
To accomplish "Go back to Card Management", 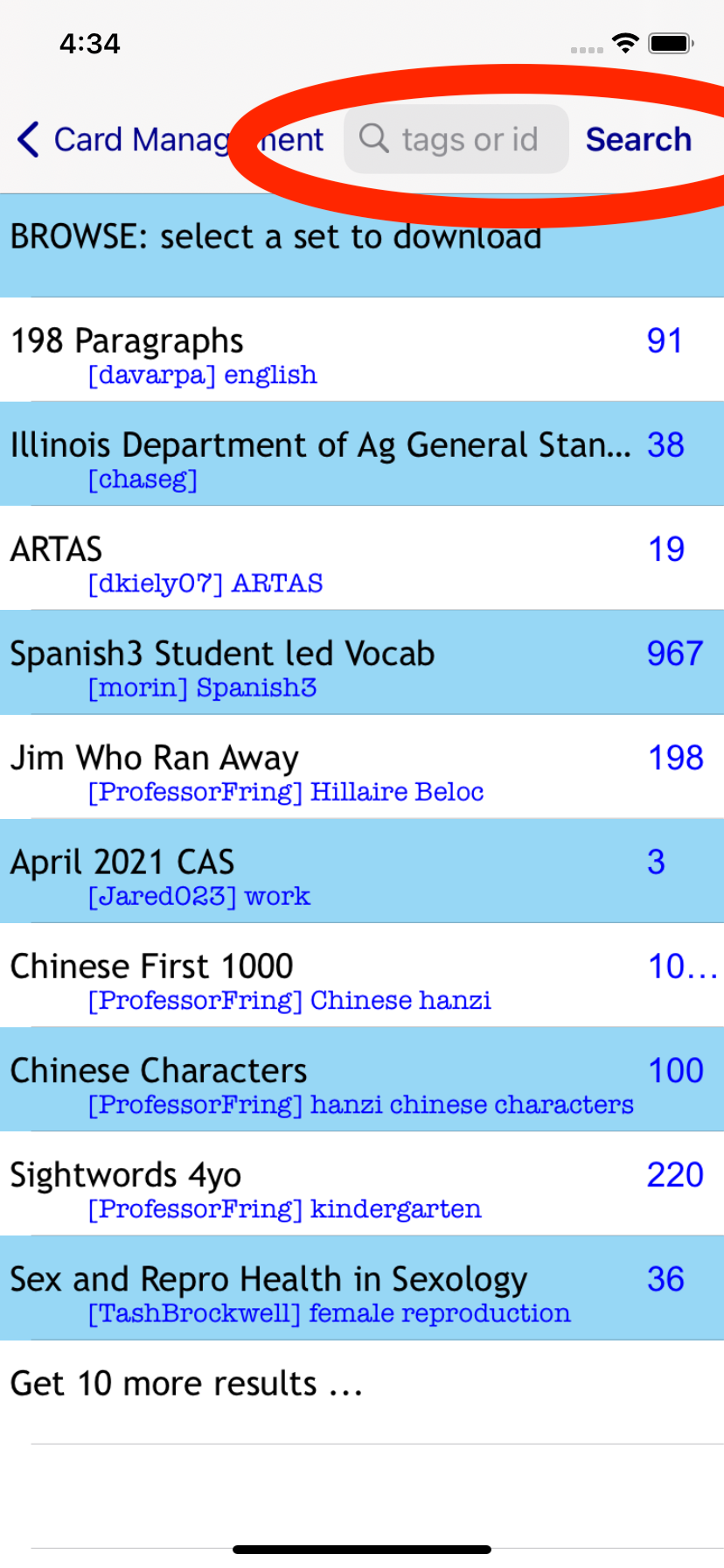I will [122, 140].
